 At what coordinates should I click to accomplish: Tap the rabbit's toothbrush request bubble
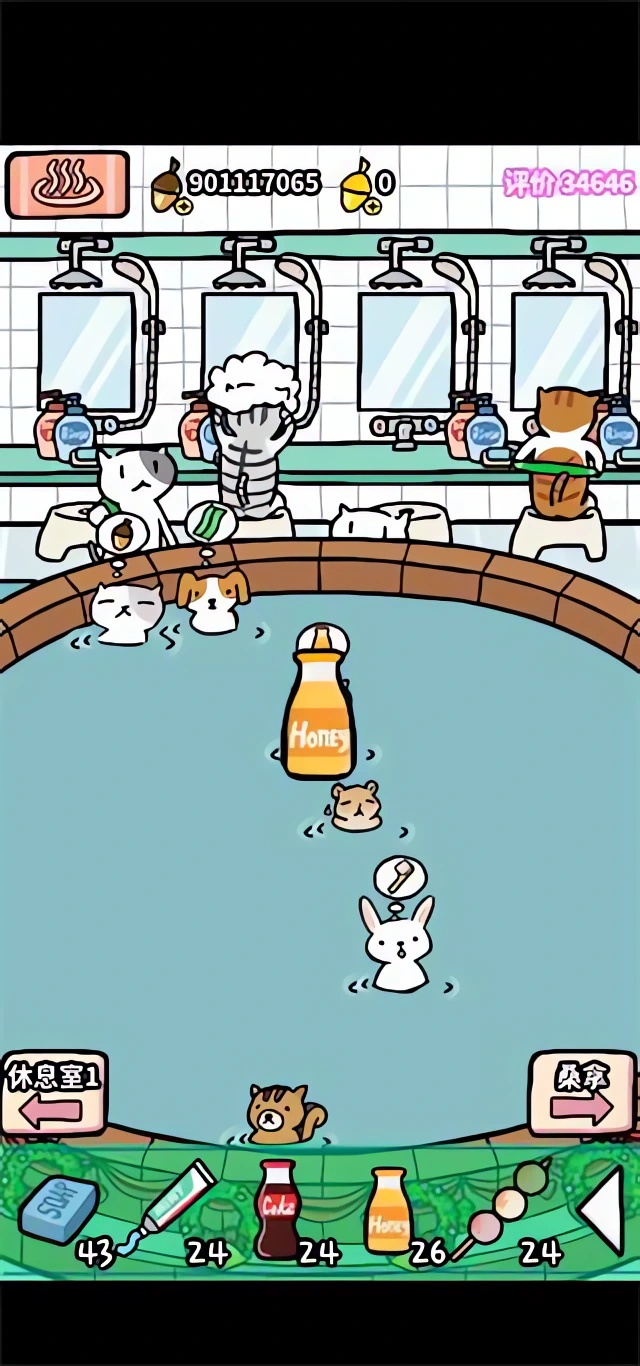pos(400,879)
